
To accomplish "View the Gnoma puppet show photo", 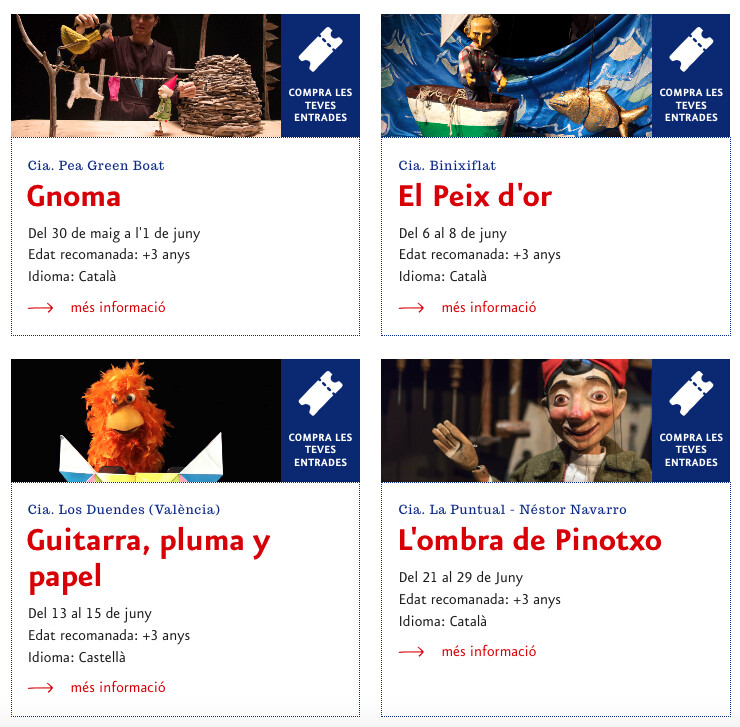I will (x=146, y=76).
